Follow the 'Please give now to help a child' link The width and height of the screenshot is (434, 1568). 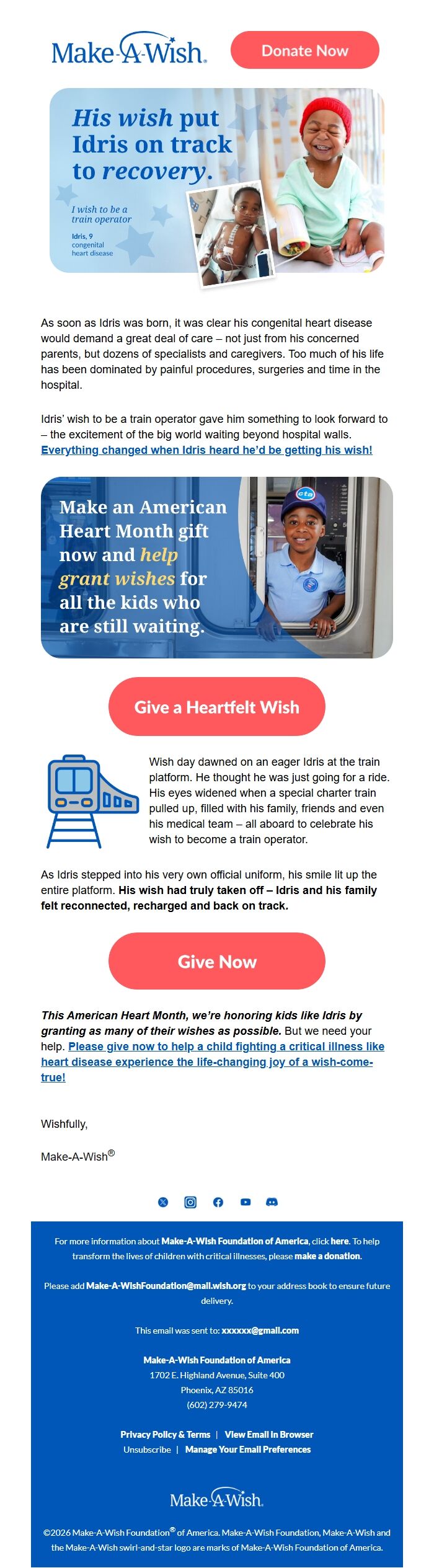pyautogui.click(x=226, y=1047)
